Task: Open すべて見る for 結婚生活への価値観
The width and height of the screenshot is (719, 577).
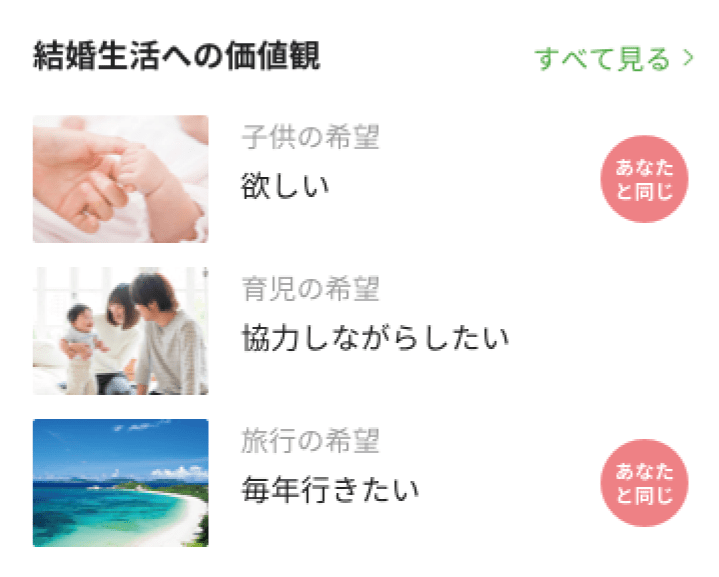Action: [x=613, y=59]
